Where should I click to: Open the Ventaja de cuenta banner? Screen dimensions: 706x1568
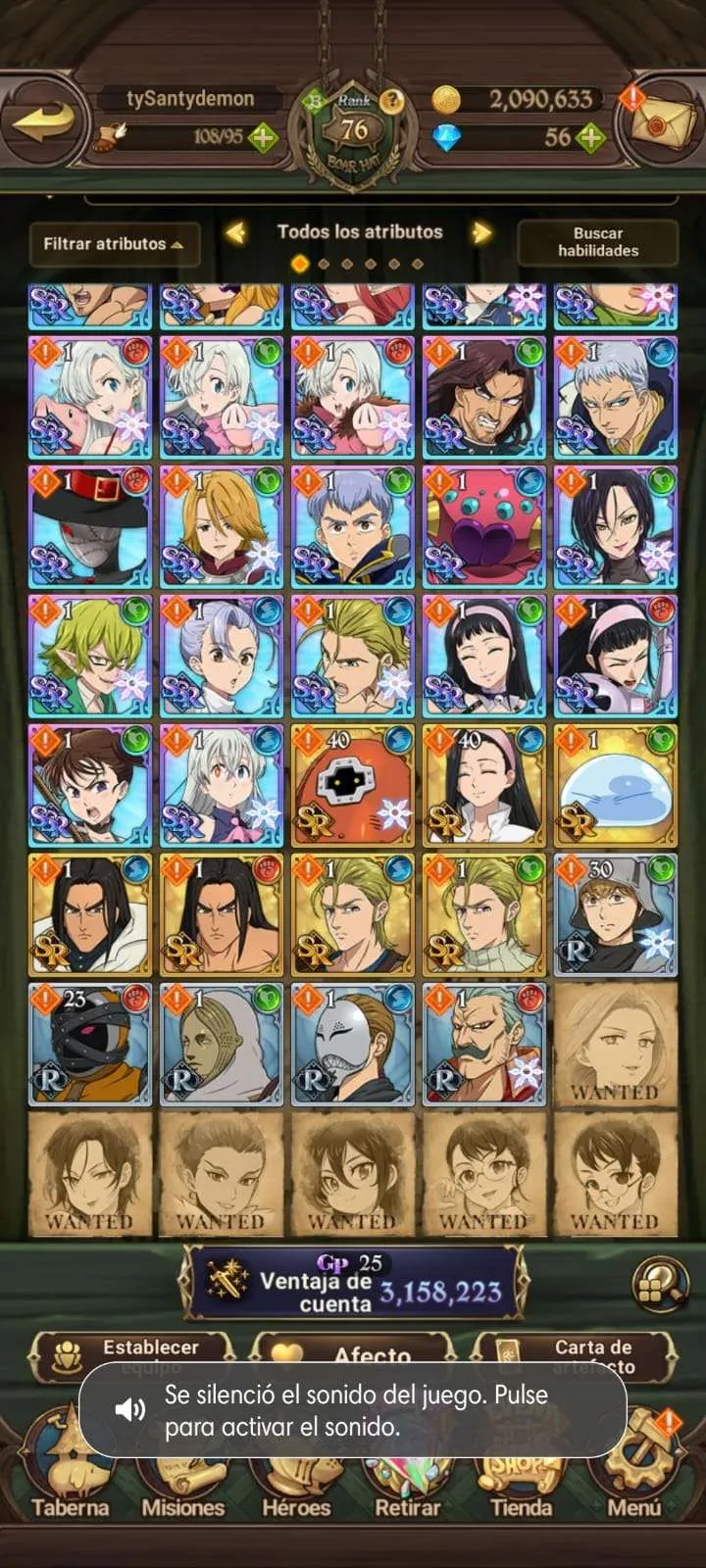click(353, 1284)
